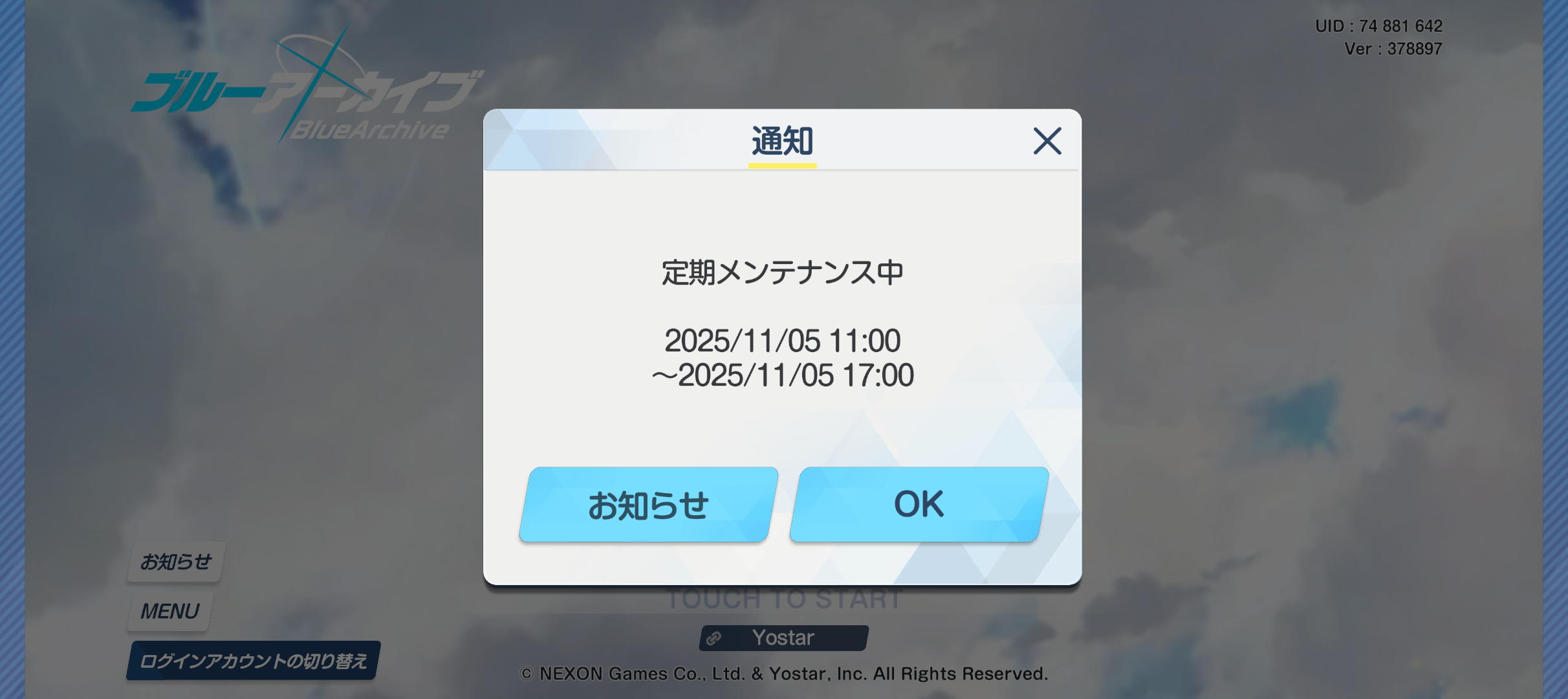Tap the Yostar account link badge
The width and height of the screenshot is (1568, 699).
point(783,638)
